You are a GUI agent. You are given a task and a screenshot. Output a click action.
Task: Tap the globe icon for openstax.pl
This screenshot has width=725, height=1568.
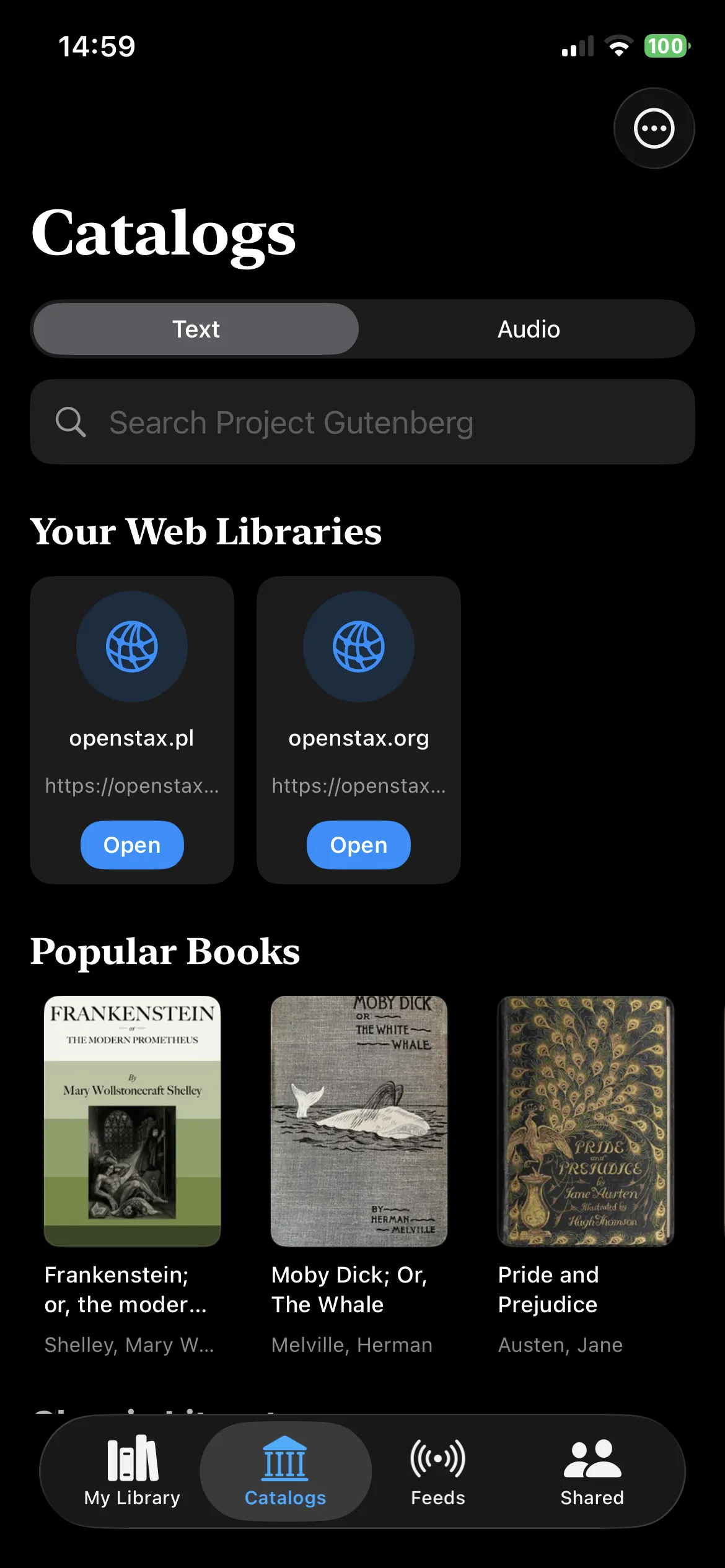point(131,646)
